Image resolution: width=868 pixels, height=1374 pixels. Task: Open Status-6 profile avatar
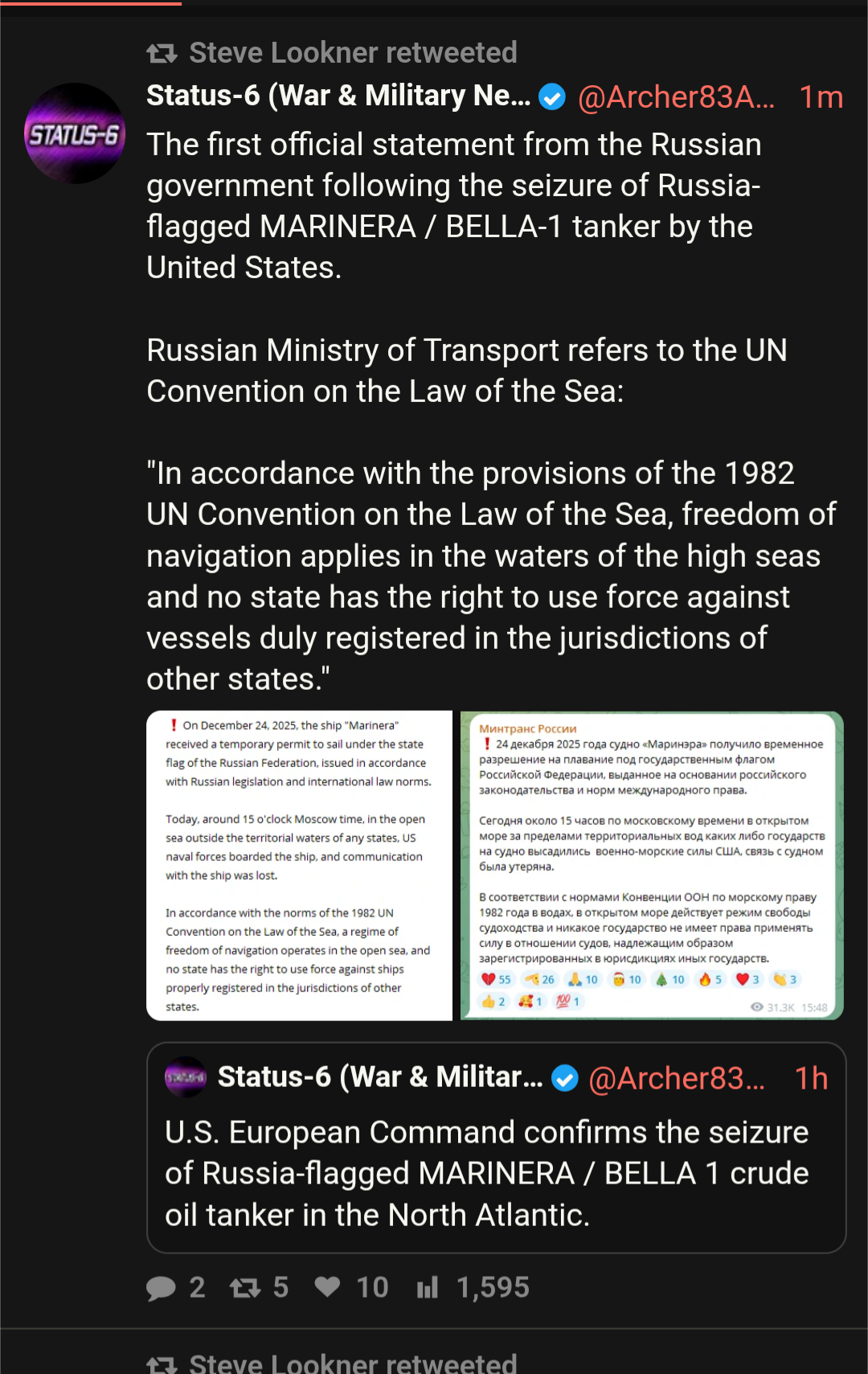[75, 133]
